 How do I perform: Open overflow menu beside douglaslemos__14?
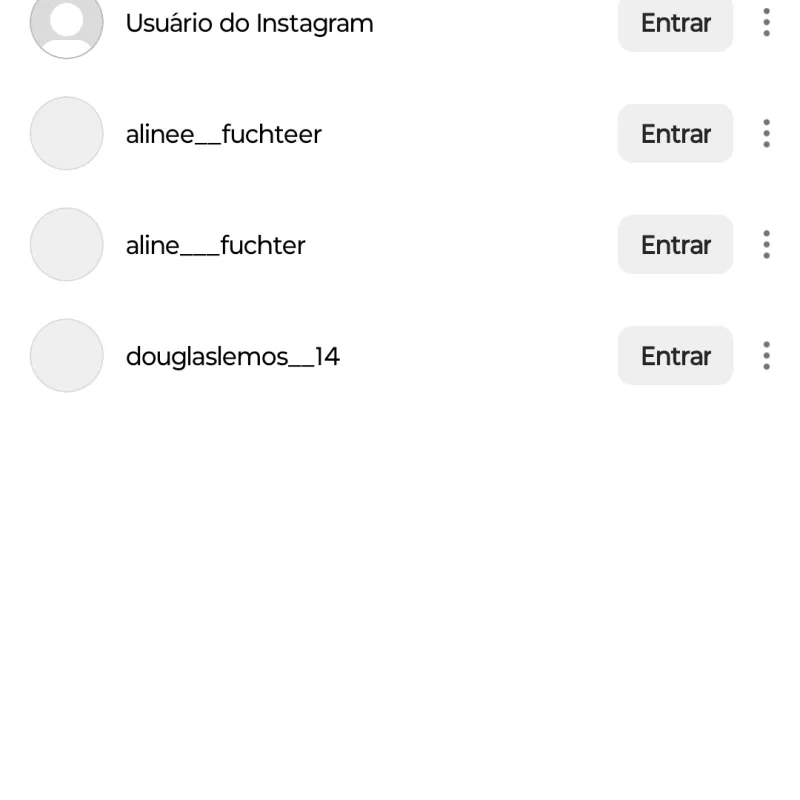(x=766, y=356)
